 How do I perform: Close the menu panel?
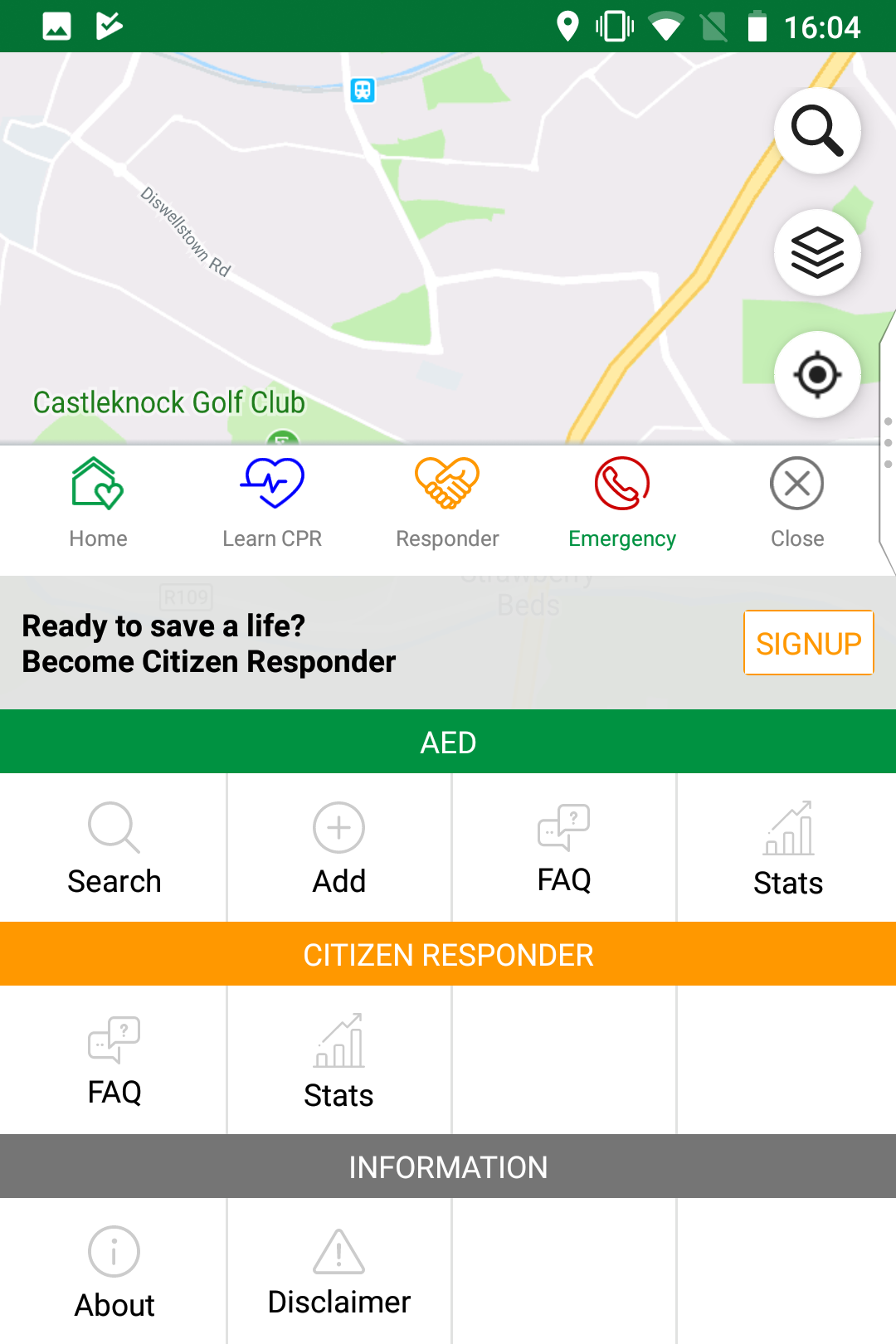click(796, 504)
